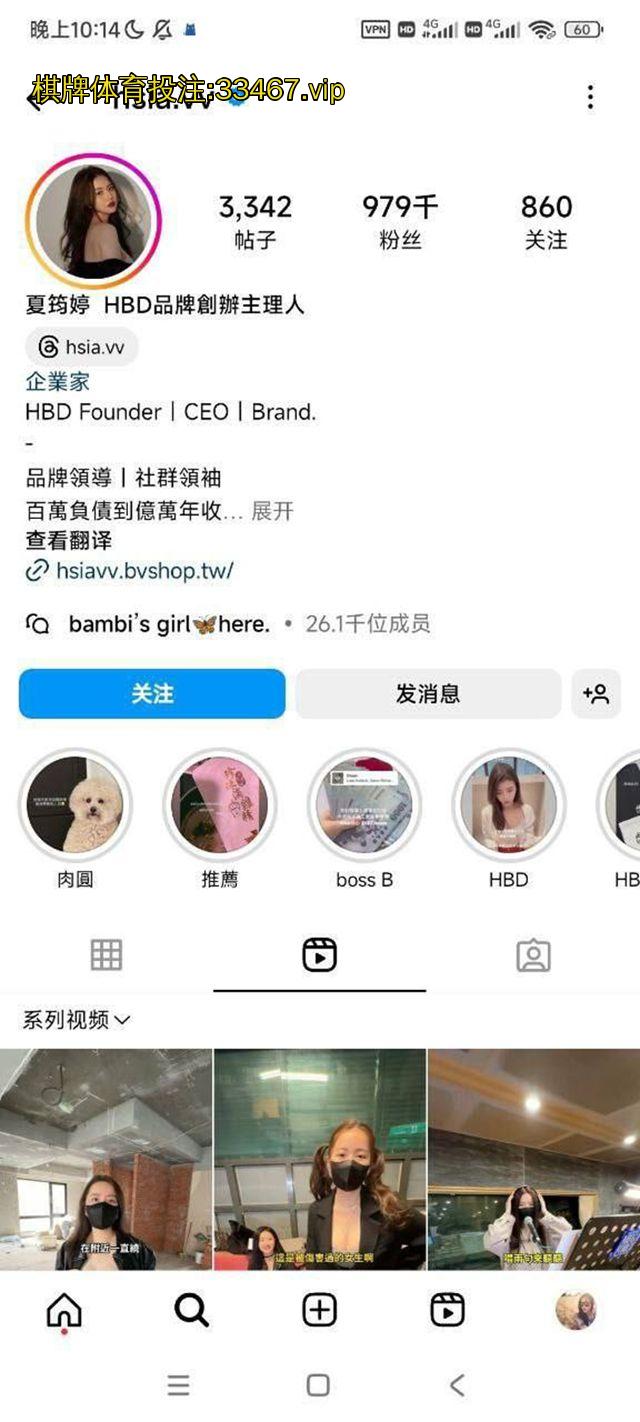Screen dimensions: 640x1422
Task: Tap the add-person suggestions icon
Action: 596,694
